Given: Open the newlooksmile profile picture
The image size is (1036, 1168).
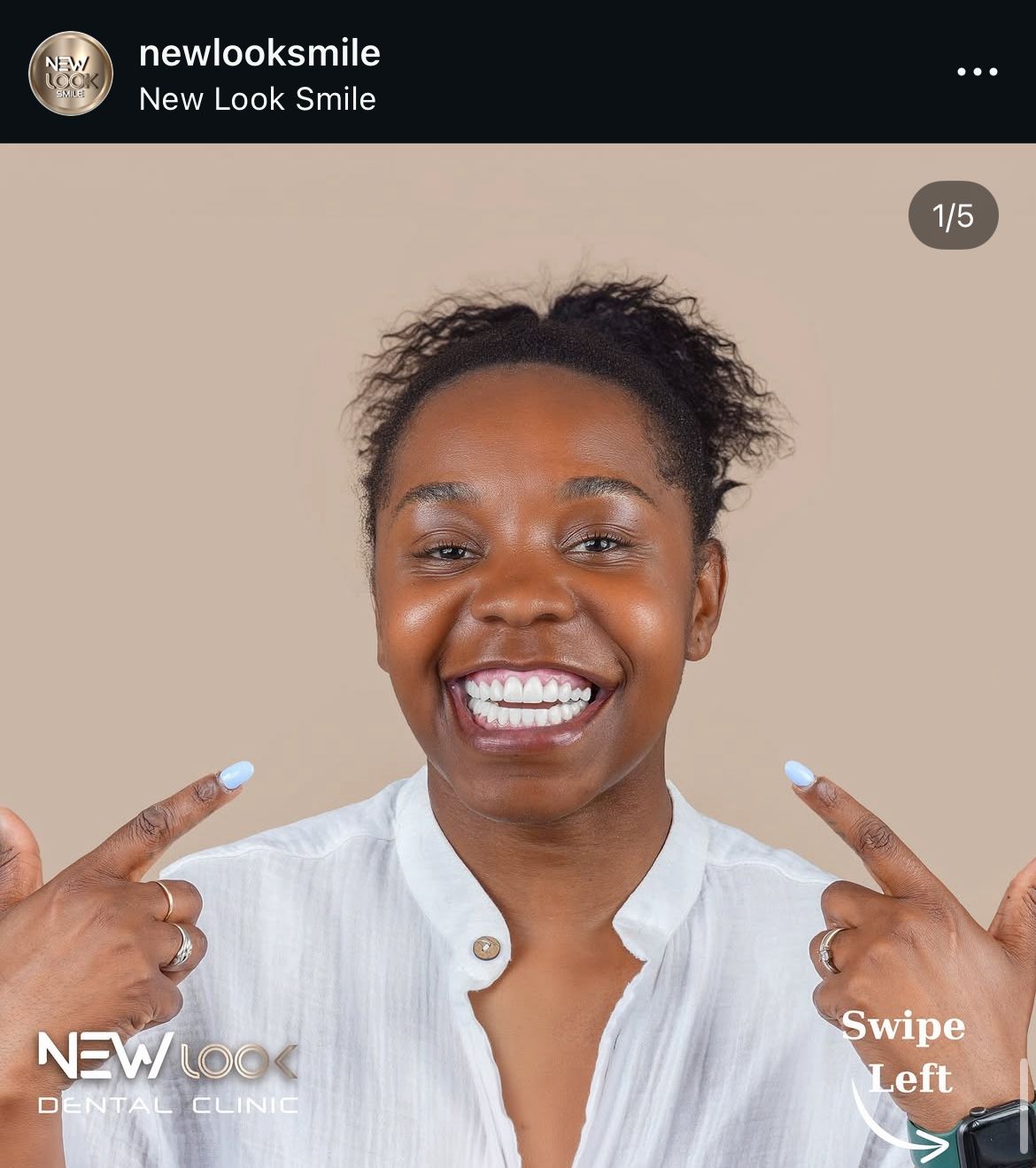Looking at the screenshot, I should pyautogui.click(x=71, y=73).
